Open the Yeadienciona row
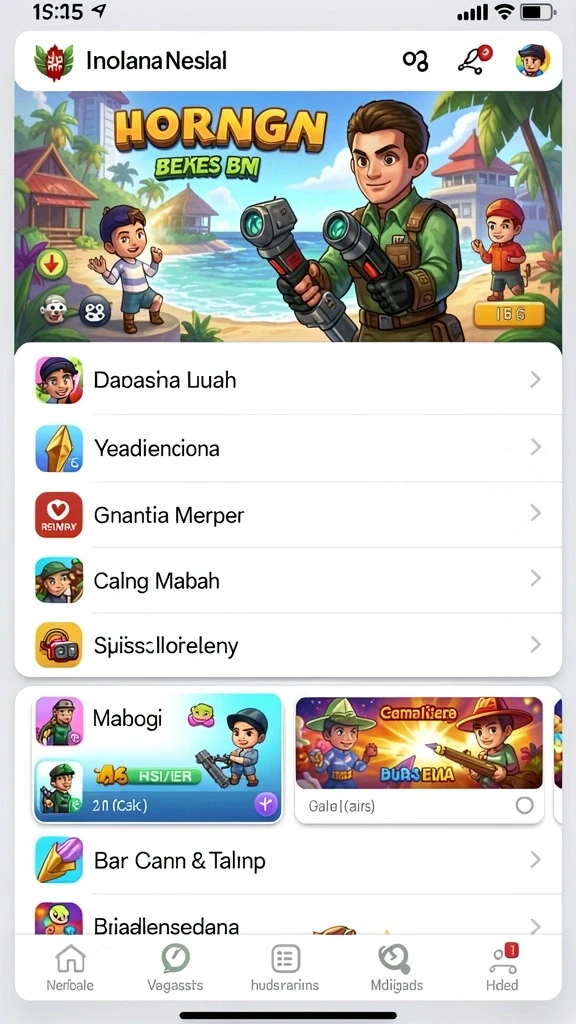Screen dimensions: 576x1024 288,448
